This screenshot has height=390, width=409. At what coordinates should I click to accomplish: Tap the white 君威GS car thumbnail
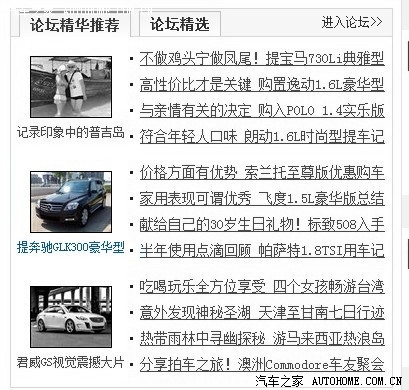tap(71, 317)
